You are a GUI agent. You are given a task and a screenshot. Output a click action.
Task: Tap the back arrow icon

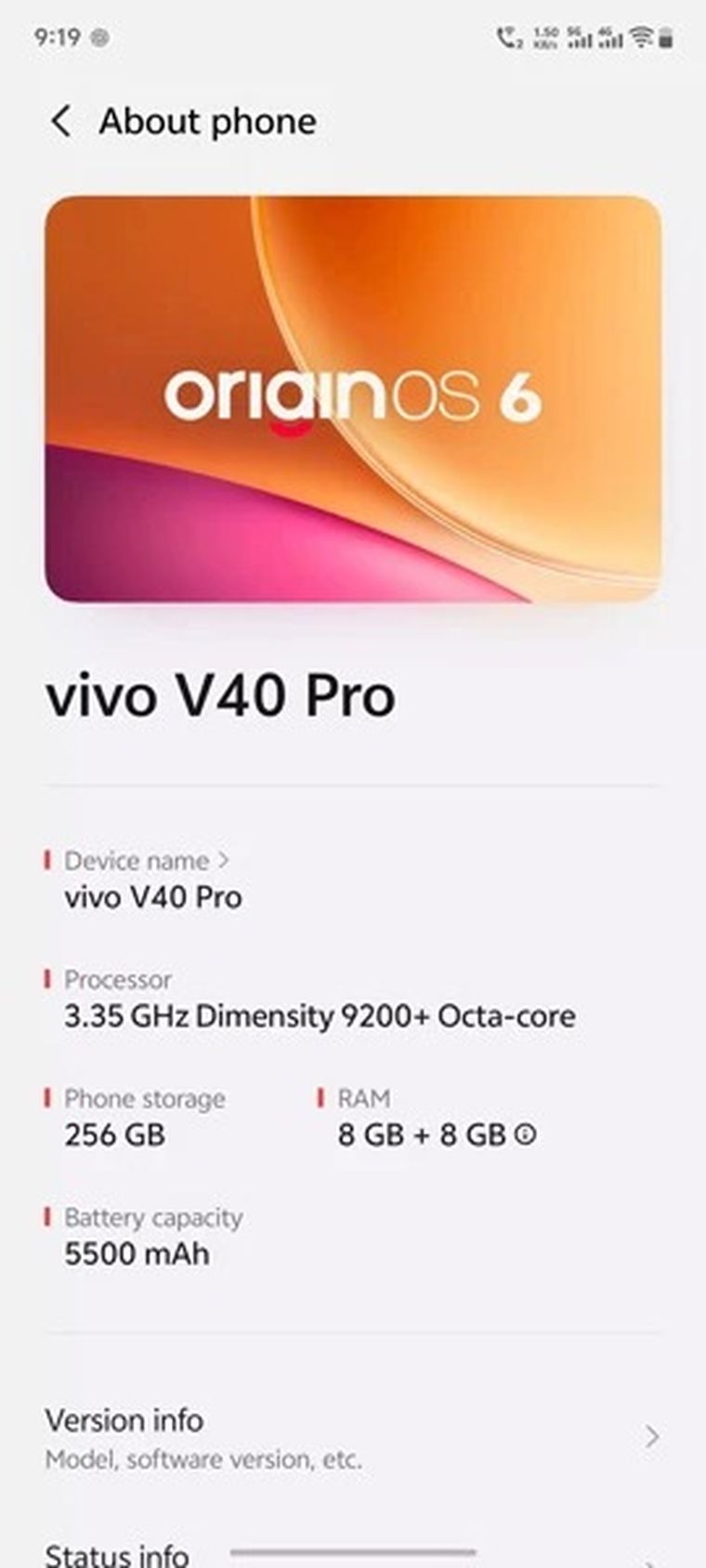[61, 122]
